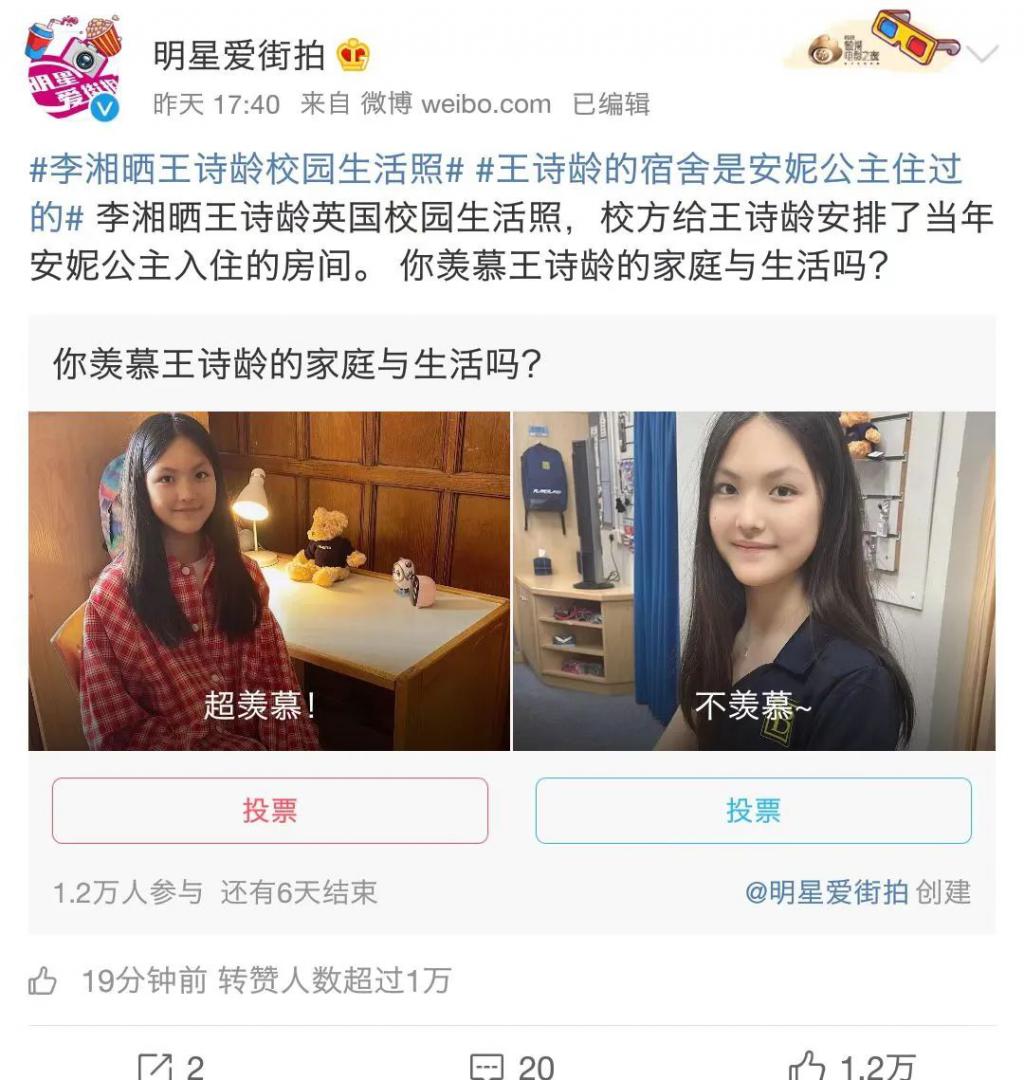Vote 投票 for 不羡慕~

753,810
